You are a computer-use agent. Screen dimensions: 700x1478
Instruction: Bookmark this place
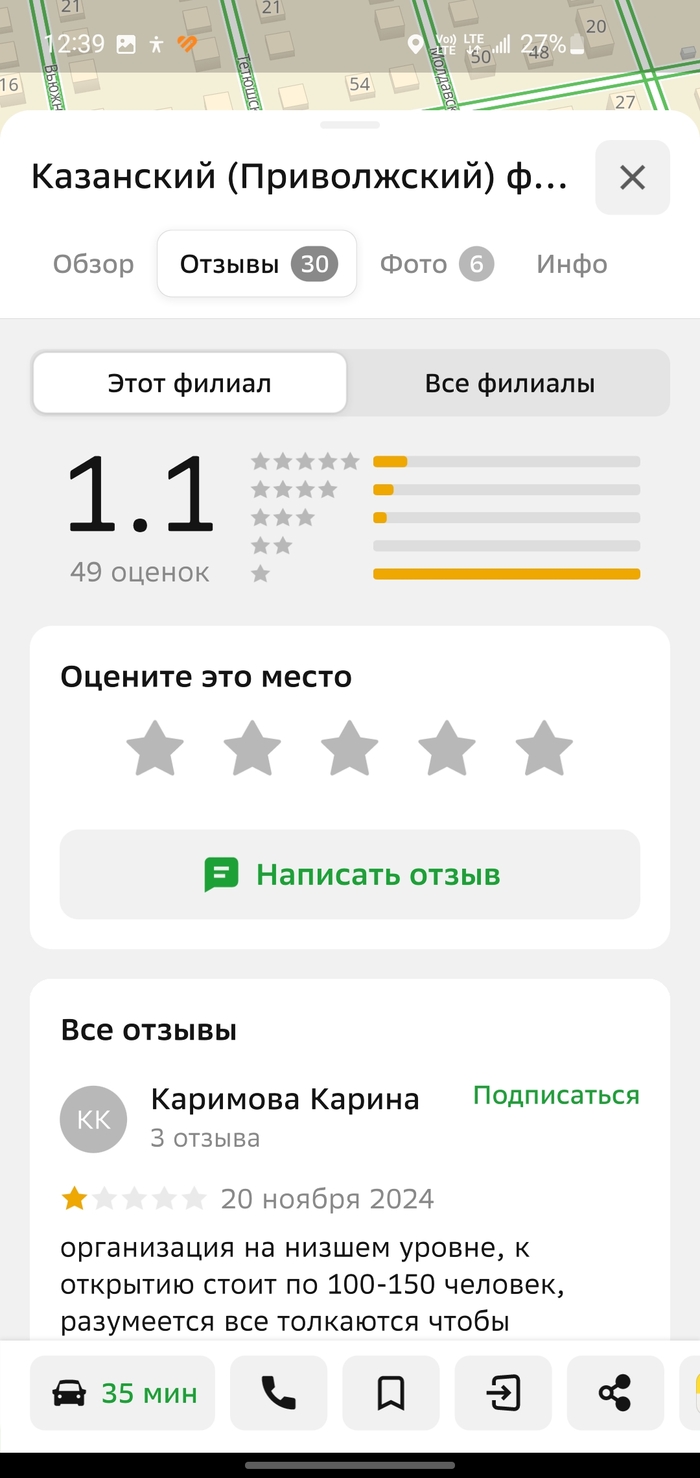391,1393
